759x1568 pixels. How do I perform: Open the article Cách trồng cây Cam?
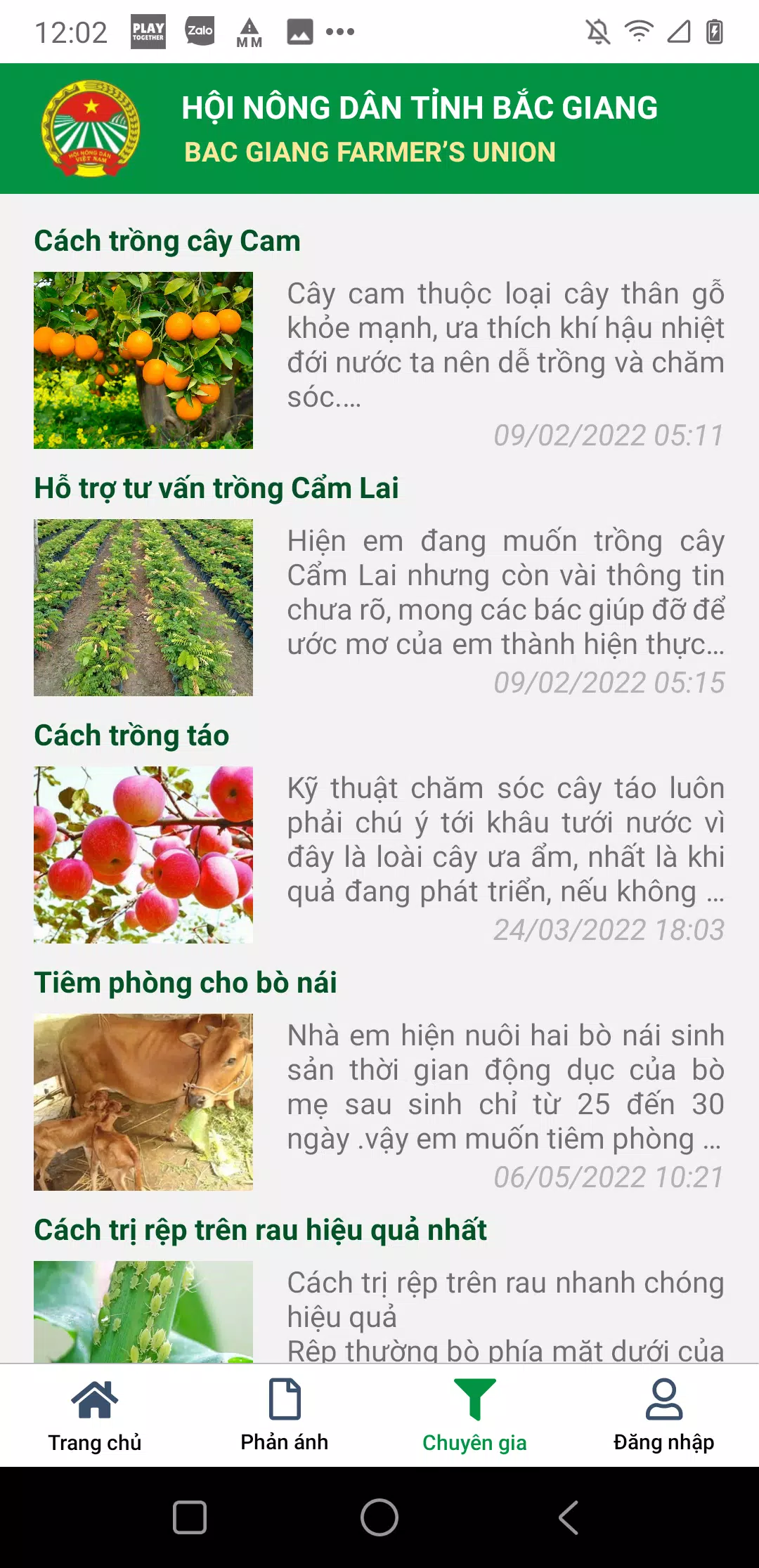[x=167, y=241]
